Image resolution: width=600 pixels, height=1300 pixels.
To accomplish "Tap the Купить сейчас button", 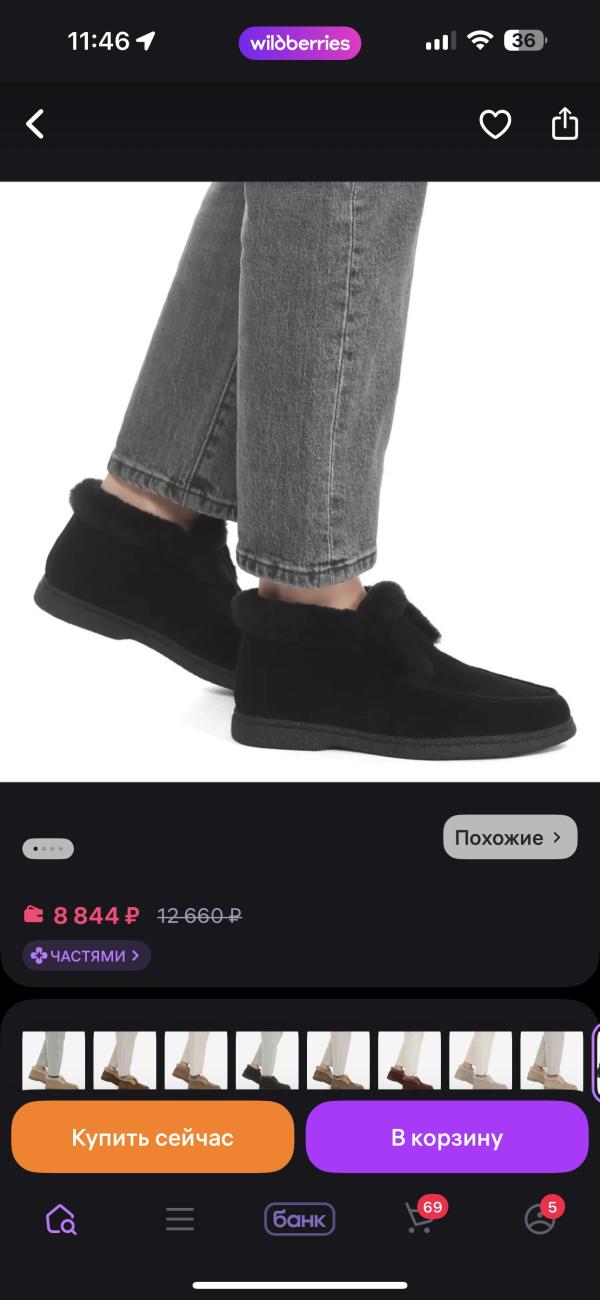I will tap(152, 1137).
